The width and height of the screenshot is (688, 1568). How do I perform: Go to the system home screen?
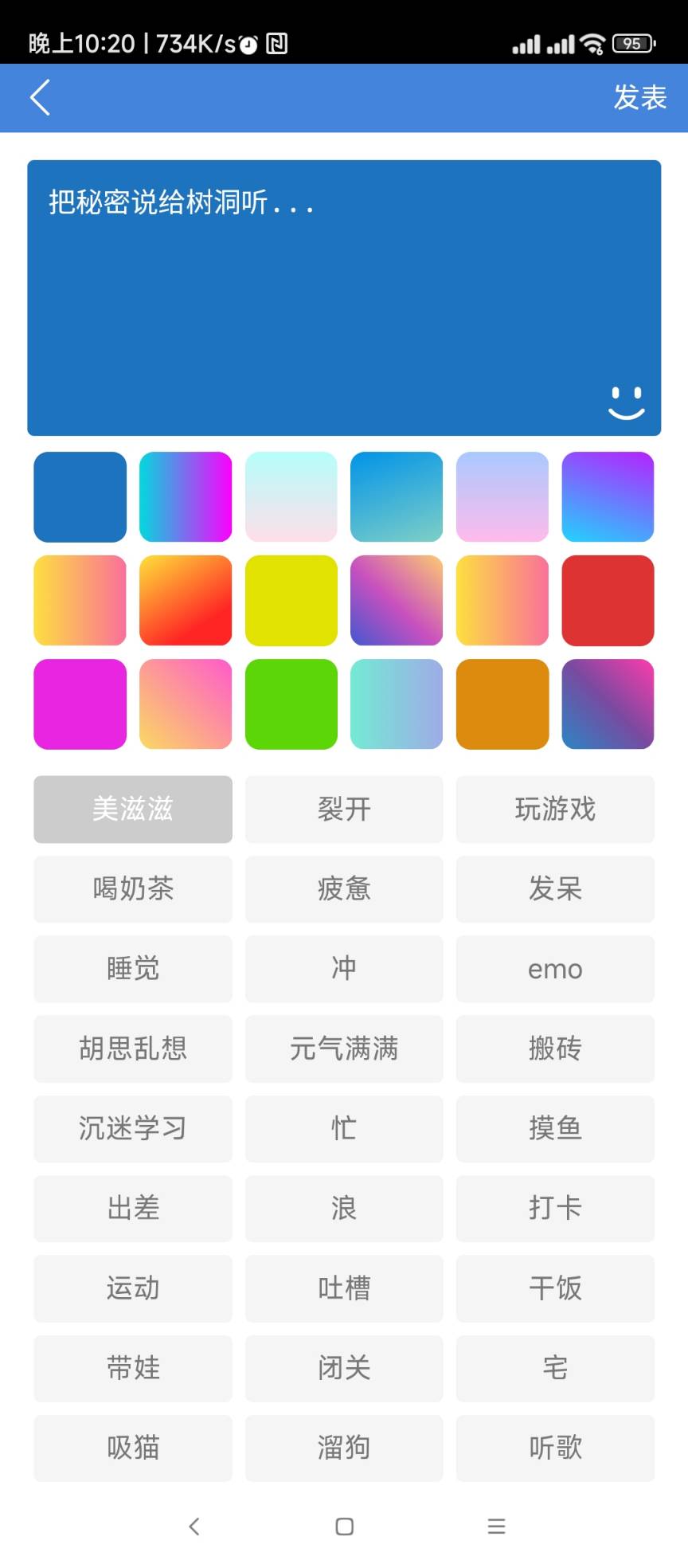(344, 1526)
